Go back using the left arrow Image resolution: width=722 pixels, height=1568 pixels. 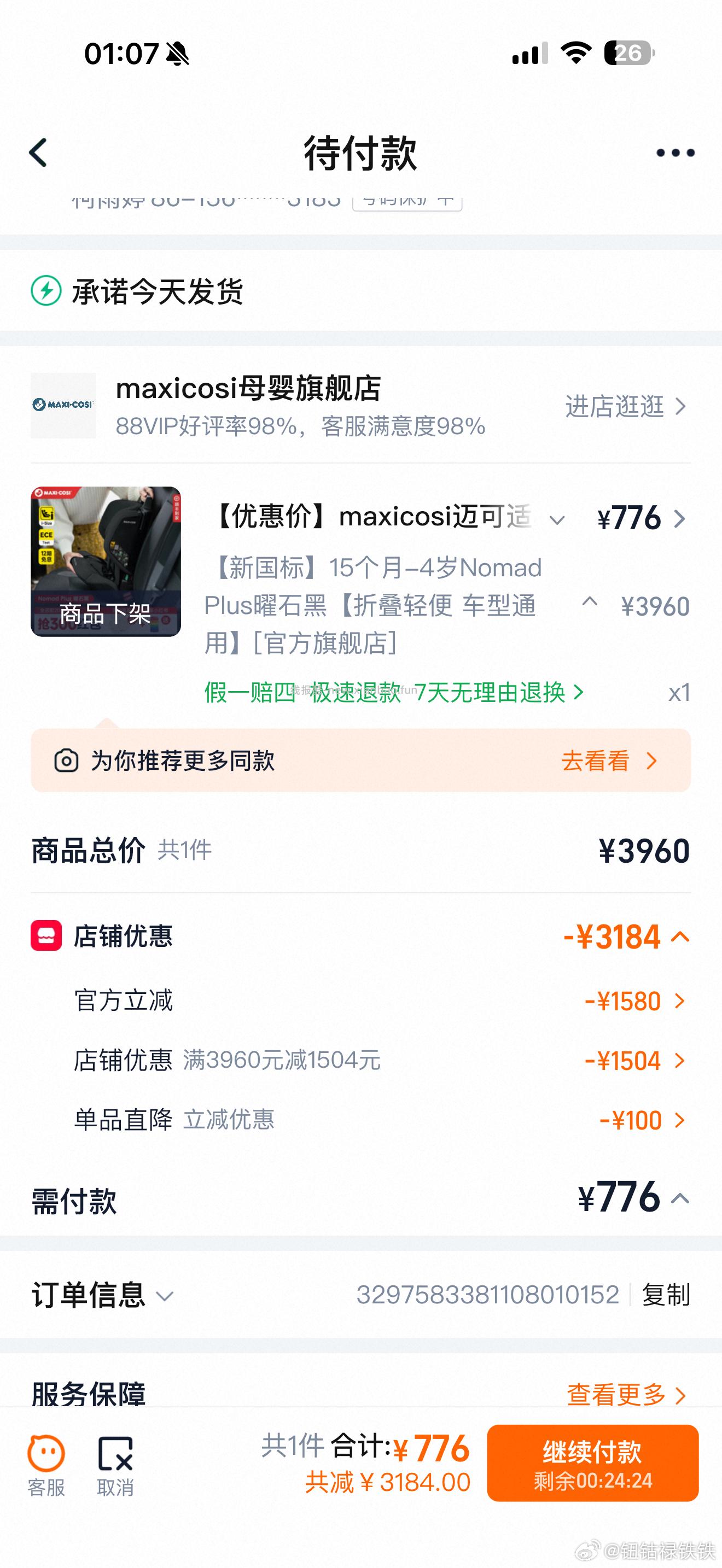tap(38, 152)
